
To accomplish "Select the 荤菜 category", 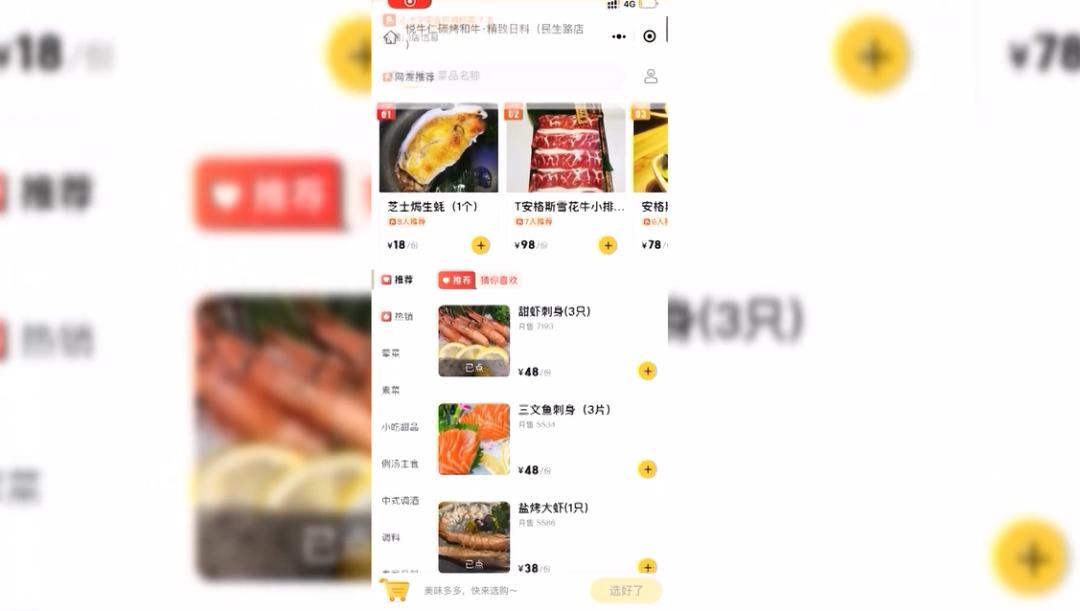I will coord(391,353).
